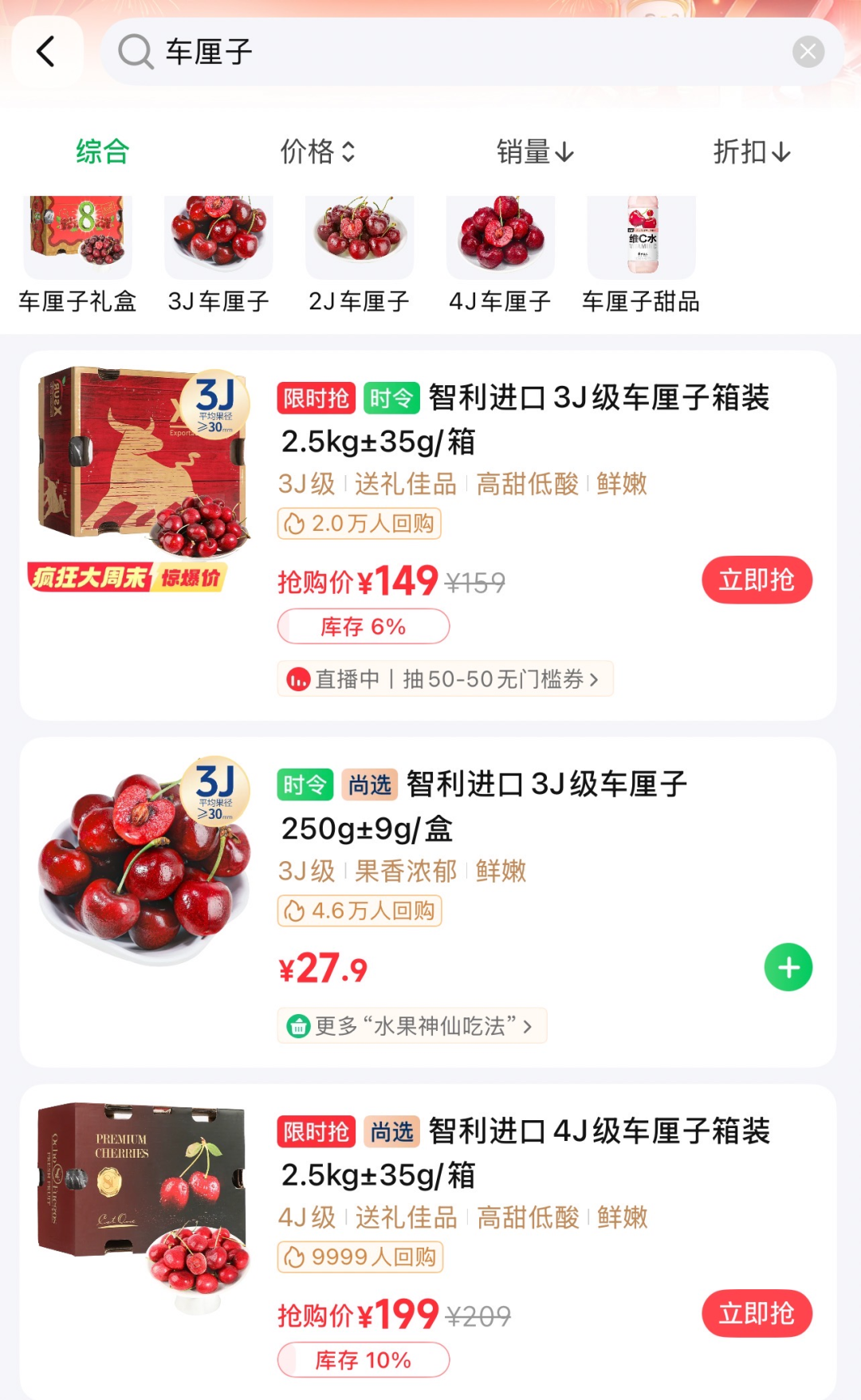This screenshot has width=861, height=1400.
Task: Sort results by 销量
Action: [535, 151]
